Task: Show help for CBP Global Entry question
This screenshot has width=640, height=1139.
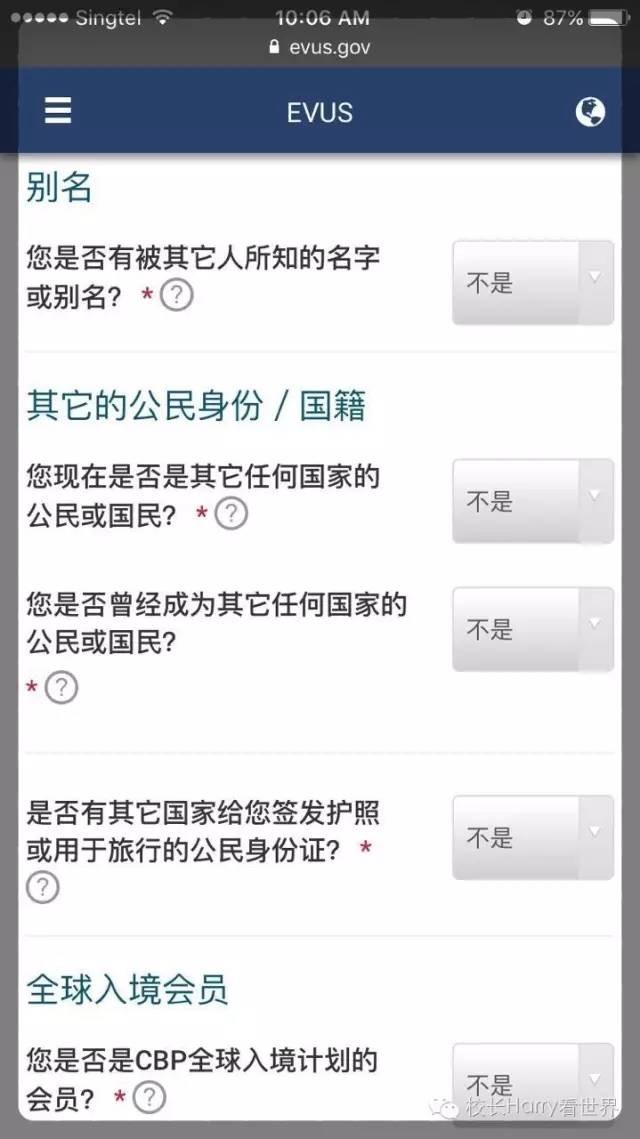Action: tap(149, 1098)
